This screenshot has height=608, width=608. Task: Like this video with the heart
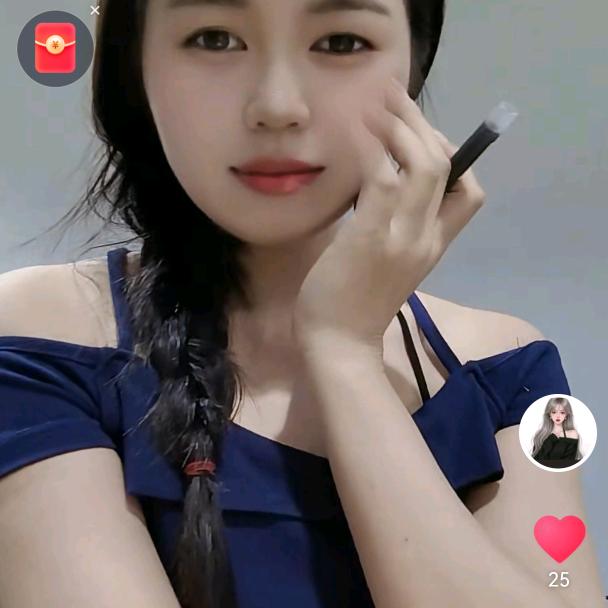[x=559, y=538]
